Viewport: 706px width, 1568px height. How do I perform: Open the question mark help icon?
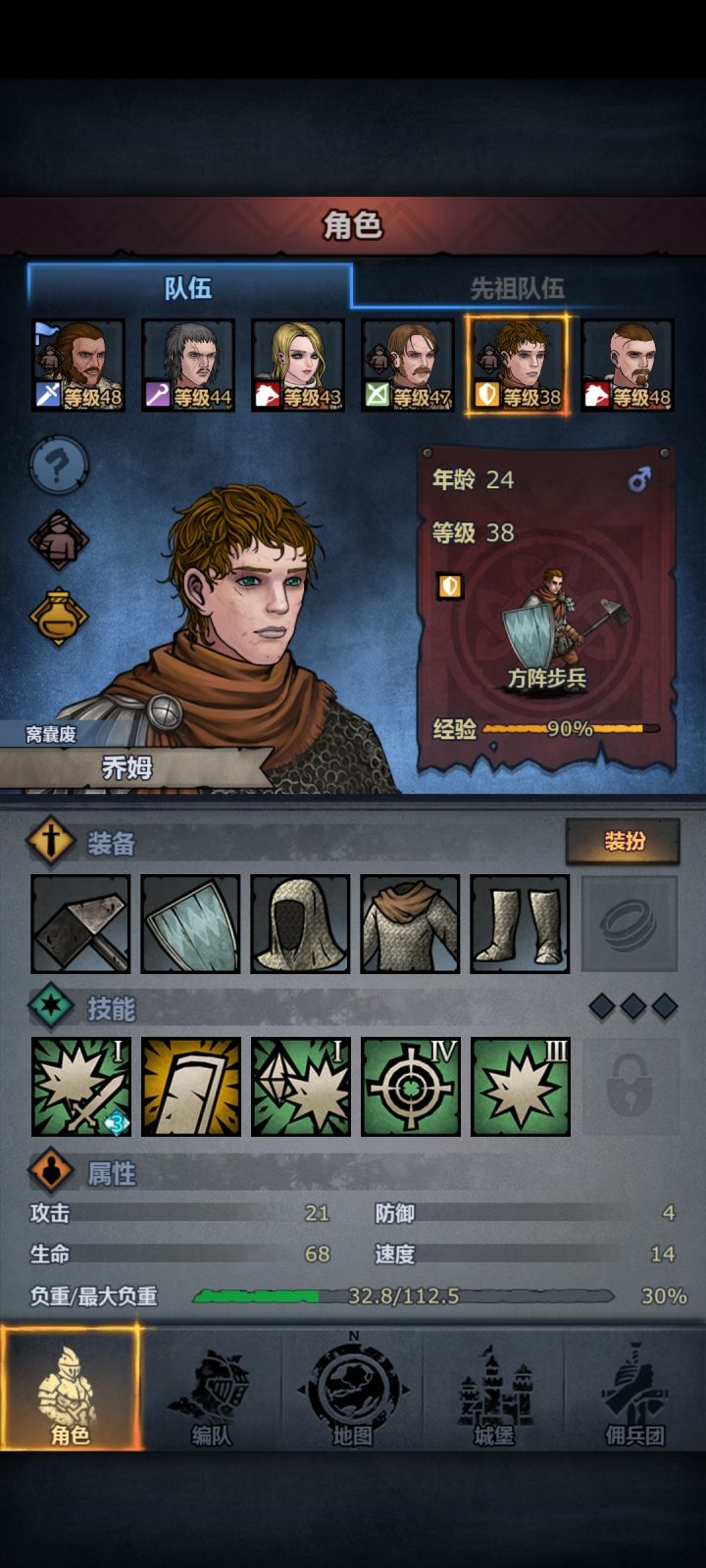point(59,465)
